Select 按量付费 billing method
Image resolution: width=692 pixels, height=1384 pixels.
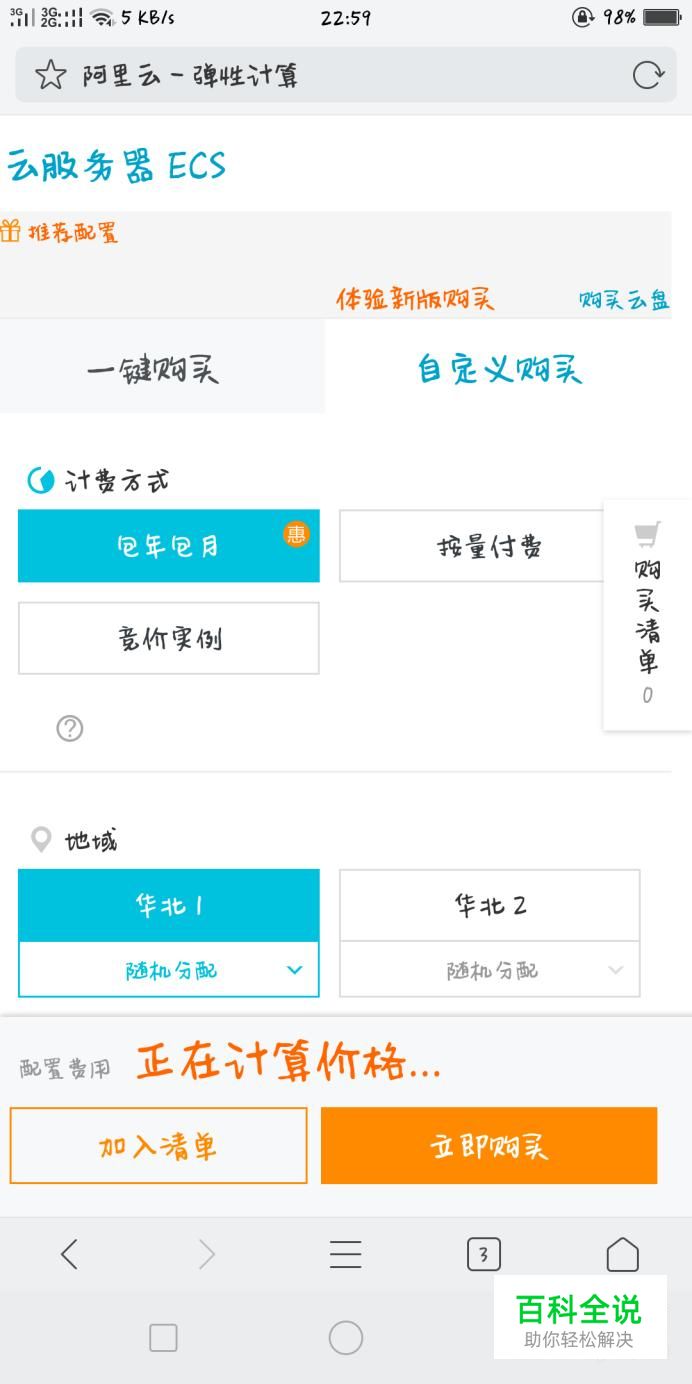(x=489, y=546)
